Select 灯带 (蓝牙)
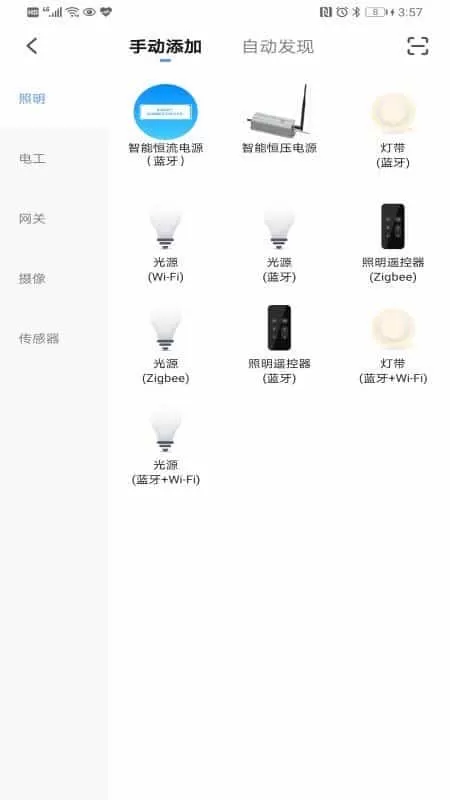The width and height of the screenshot is (450, 800). click(x=393, y=130)
